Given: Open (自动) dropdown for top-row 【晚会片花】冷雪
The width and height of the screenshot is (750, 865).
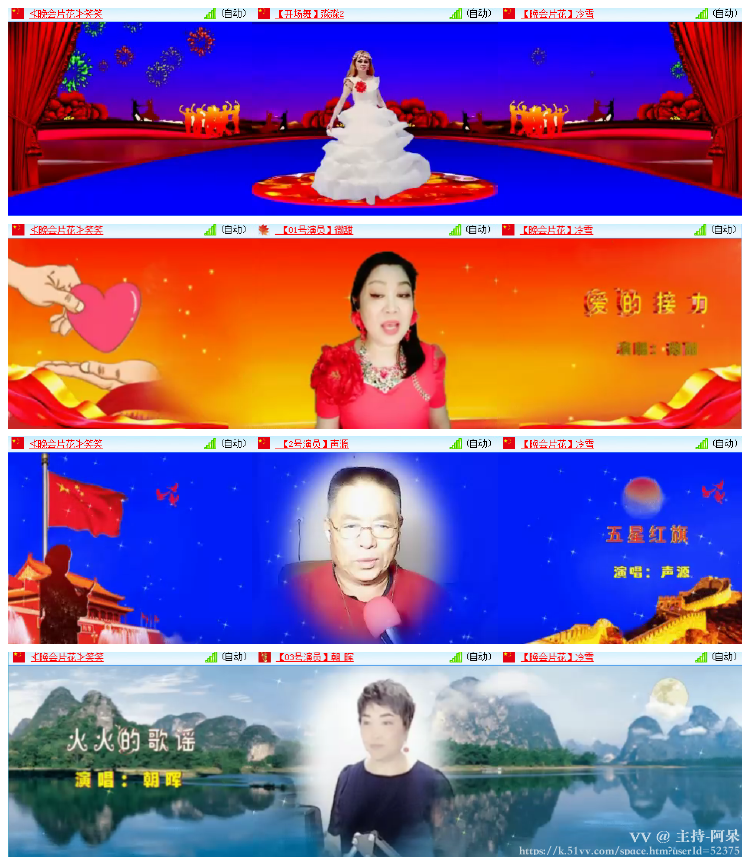Looking at the screenshot, I should coord(727,13).
